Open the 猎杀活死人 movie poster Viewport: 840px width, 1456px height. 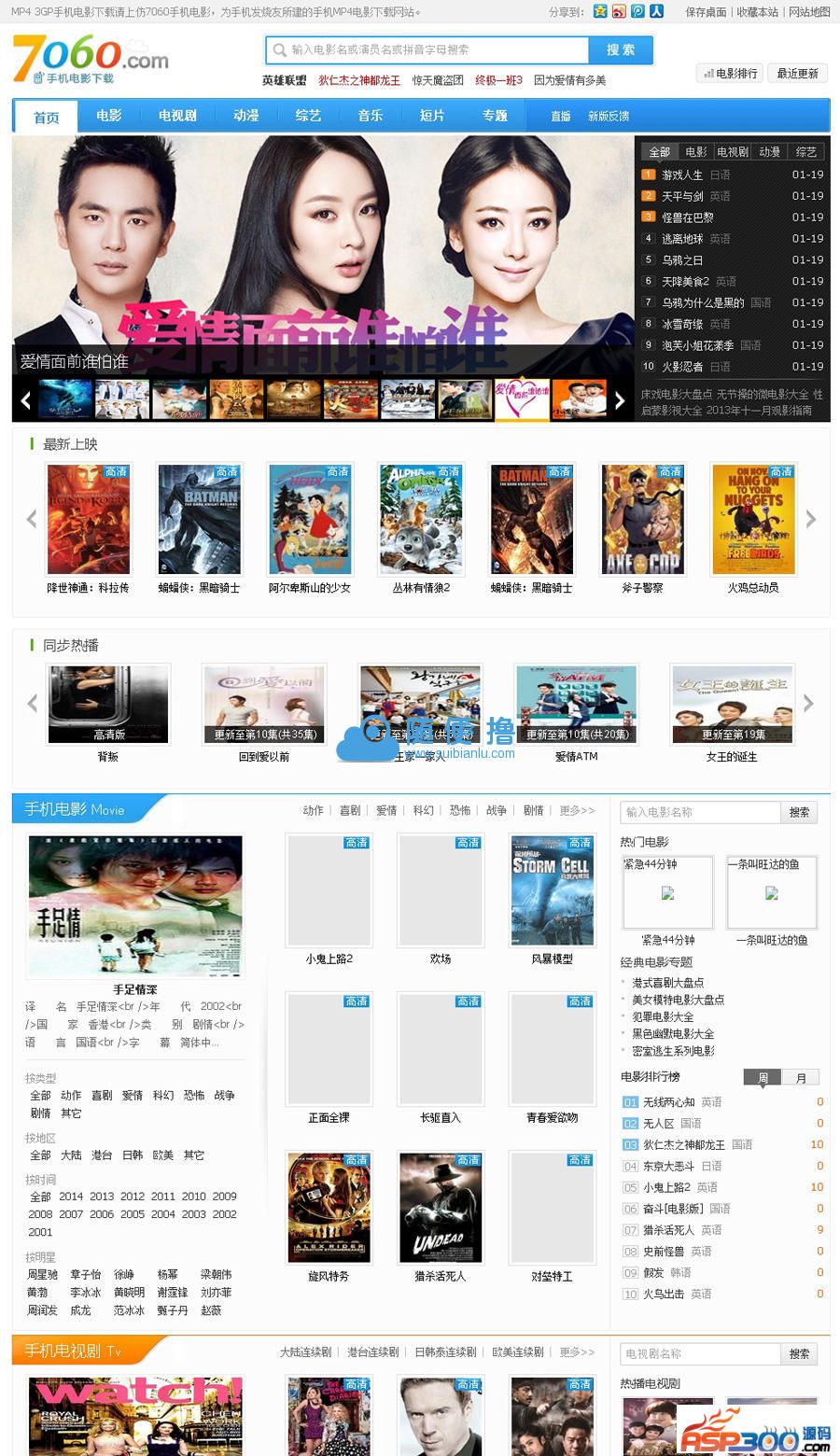(441, 1208)
